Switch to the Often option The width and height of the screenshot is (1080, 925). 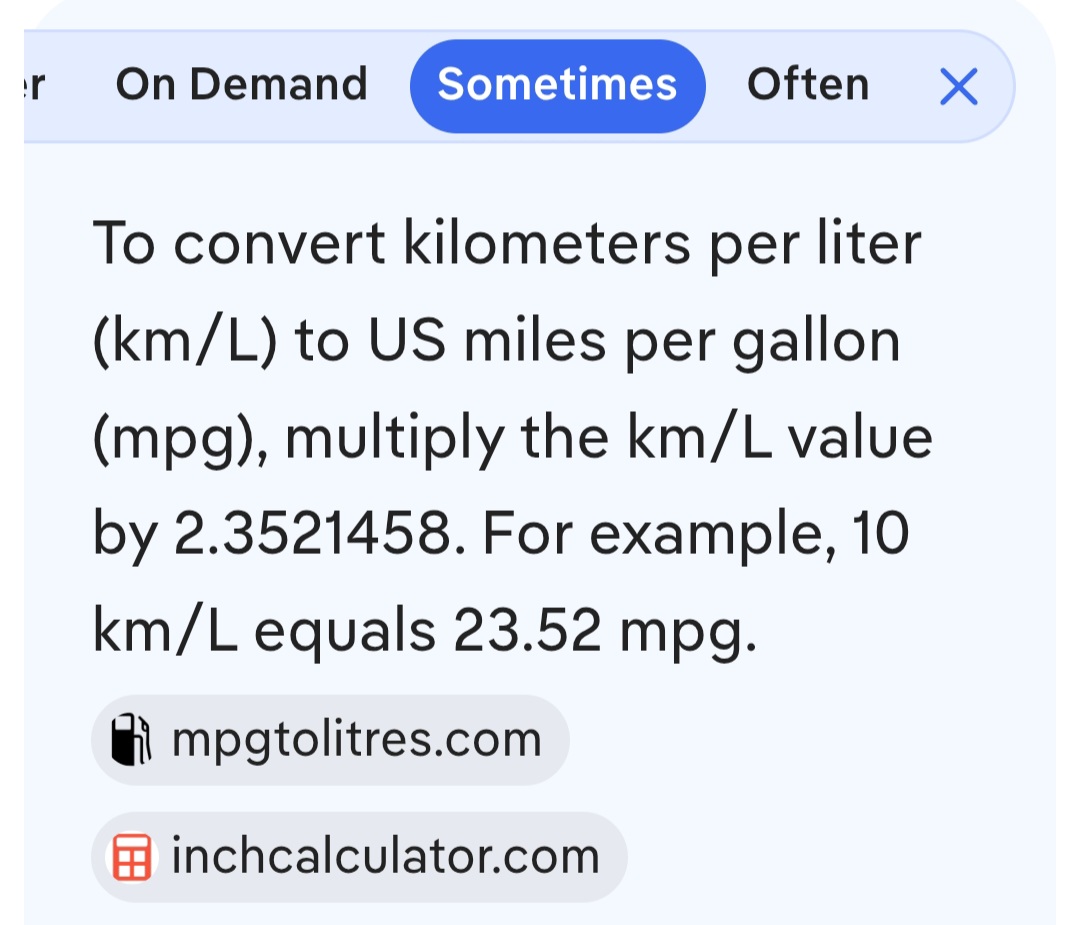807,85
